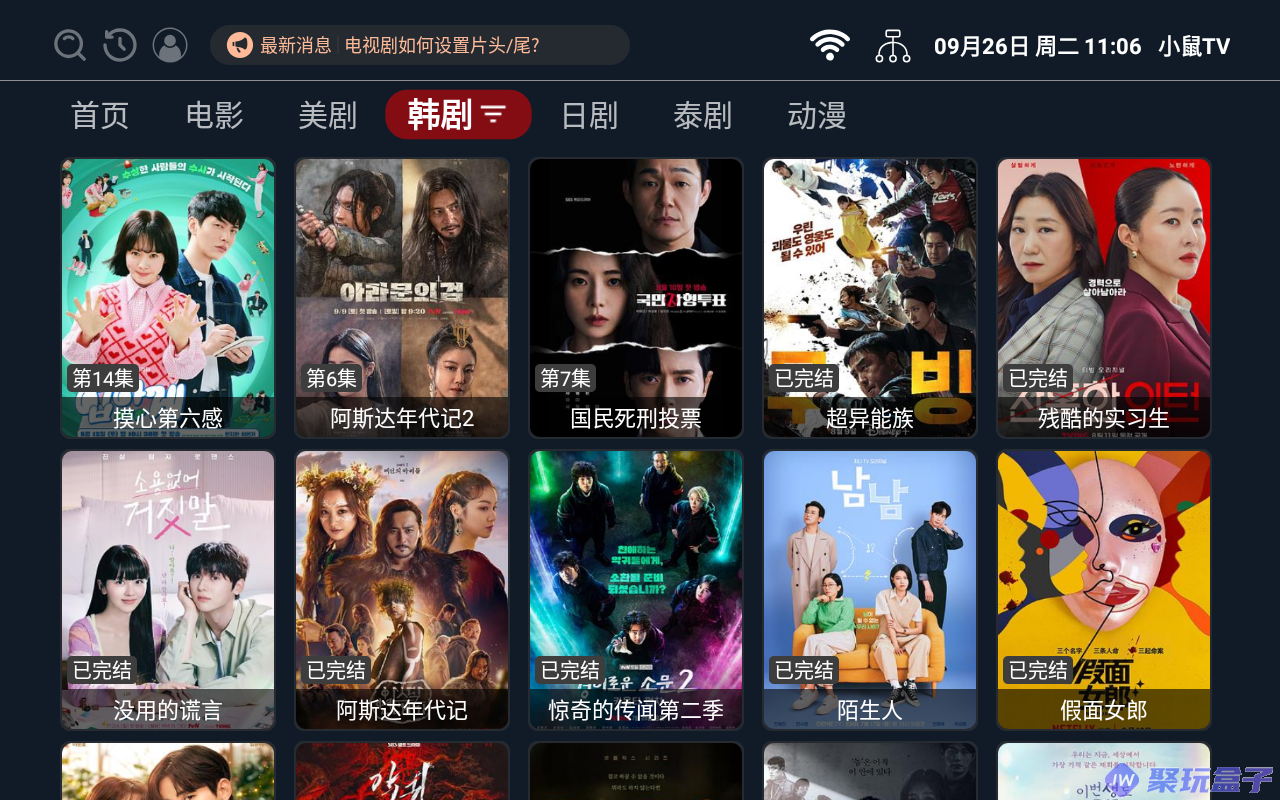
Task: Switch to the 泰剧 tab
Action: click(702, 115)
